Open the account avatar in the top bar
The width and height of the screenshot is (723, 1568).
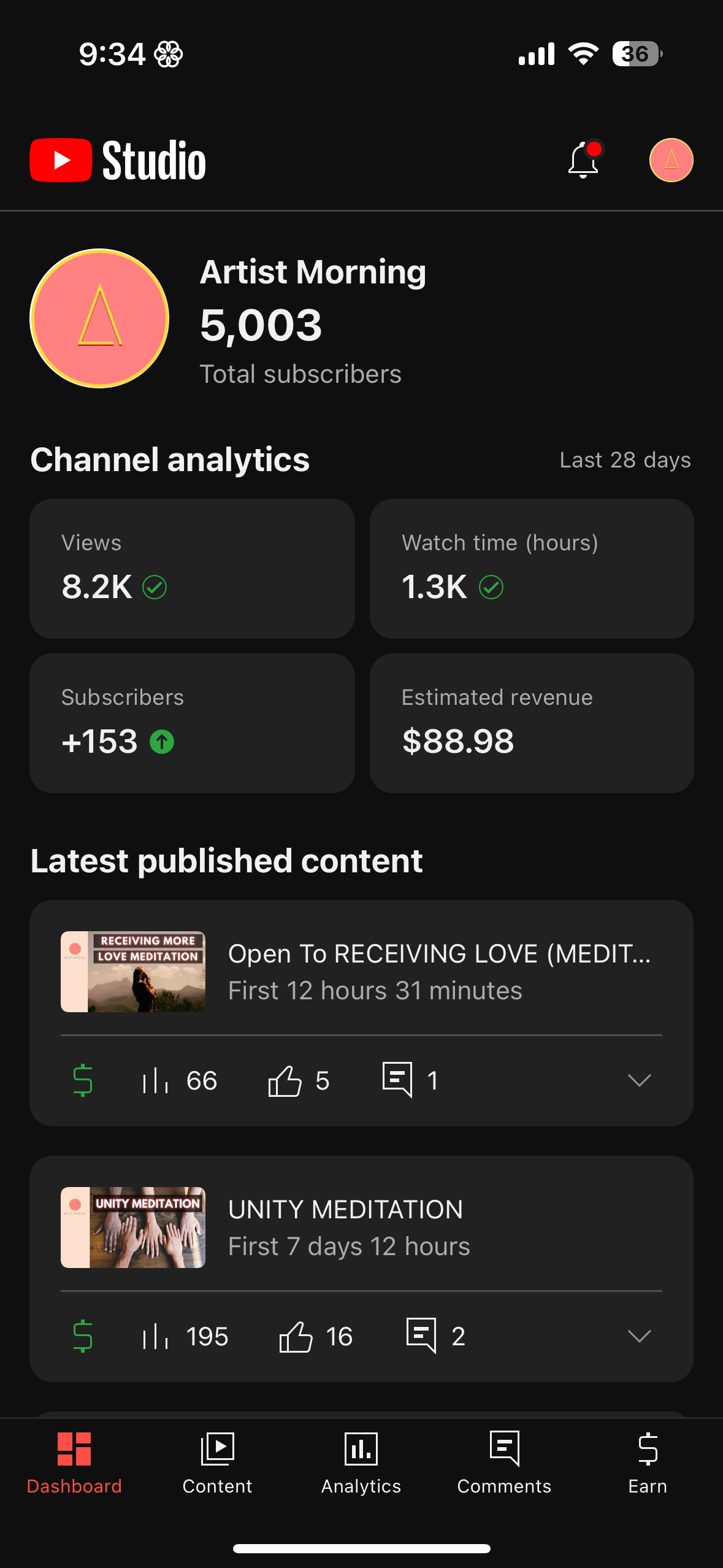[x=671, y=160]
